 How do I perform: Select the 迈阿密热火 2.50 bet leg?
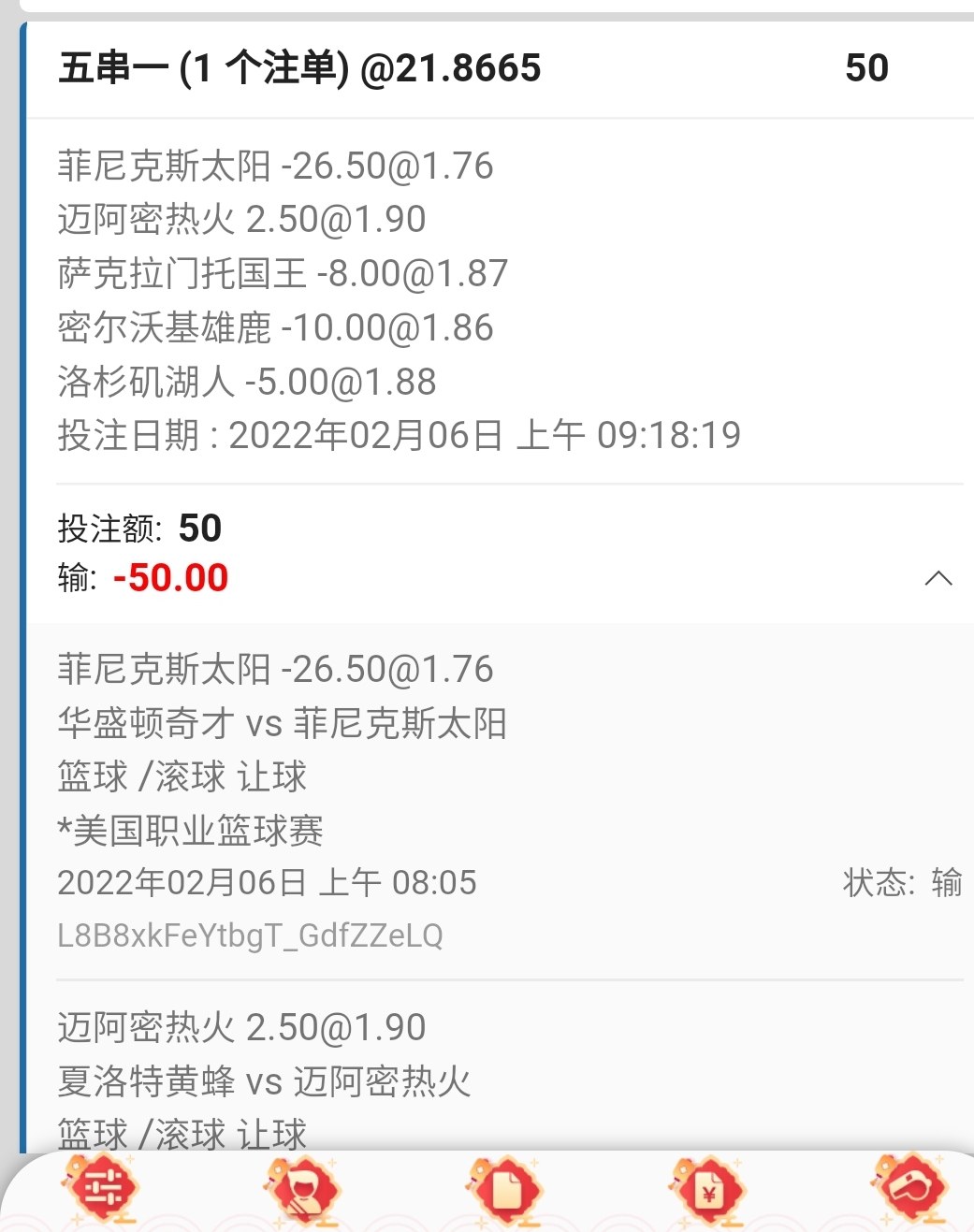point(240,218)
